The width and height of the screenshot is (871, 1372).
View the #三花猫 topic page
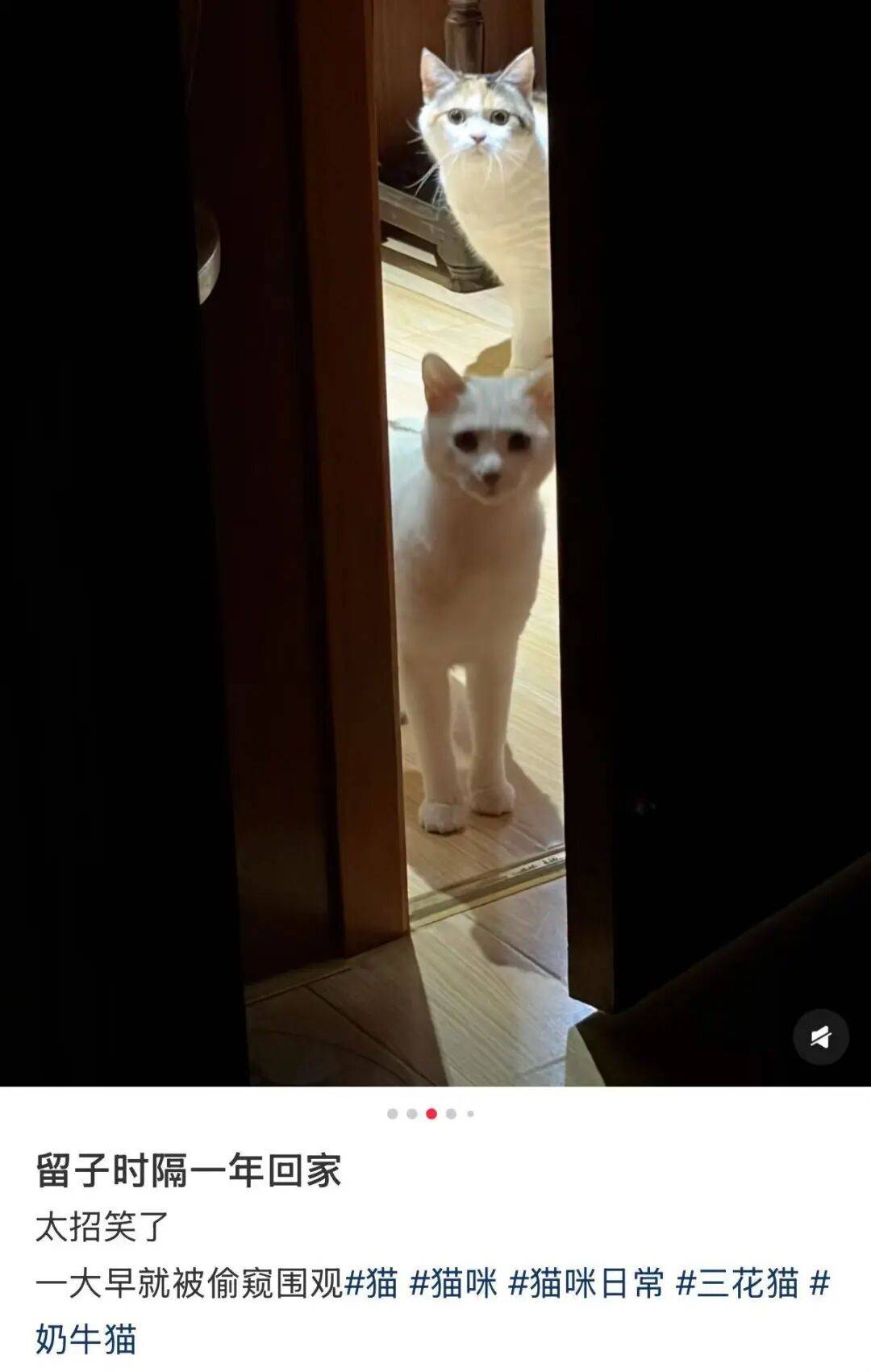pos(737,1283)
